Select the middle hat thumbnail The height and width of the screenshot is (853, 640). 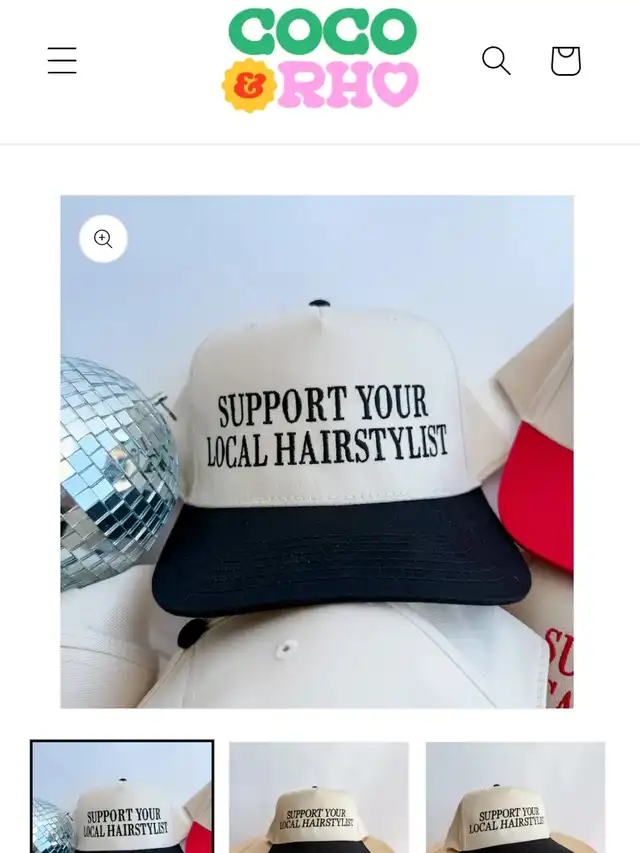pyautogui.click(x=319, y=797)
